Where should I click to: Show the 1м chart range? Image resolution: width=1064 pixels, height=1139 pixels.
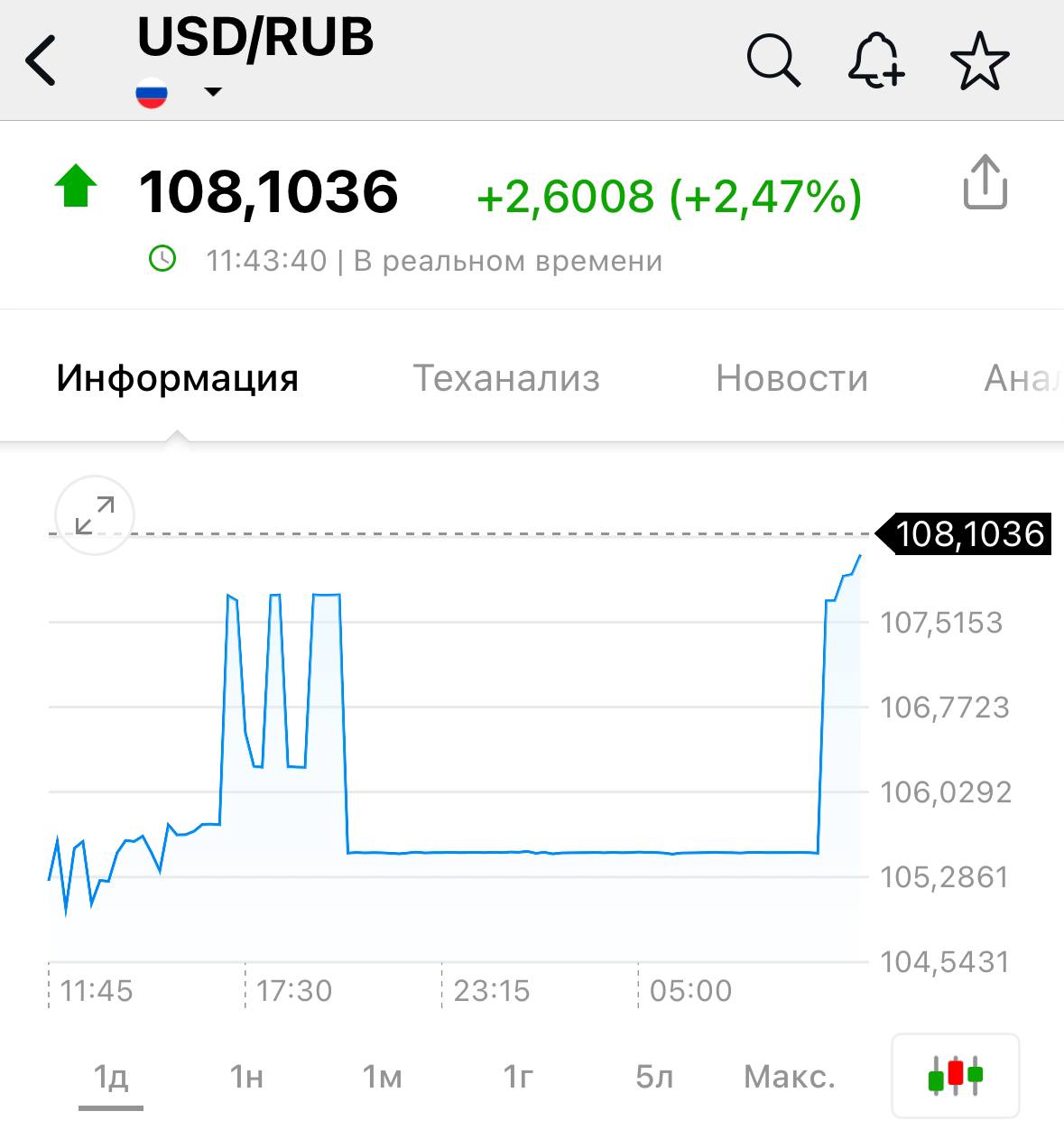(382, 1077)
